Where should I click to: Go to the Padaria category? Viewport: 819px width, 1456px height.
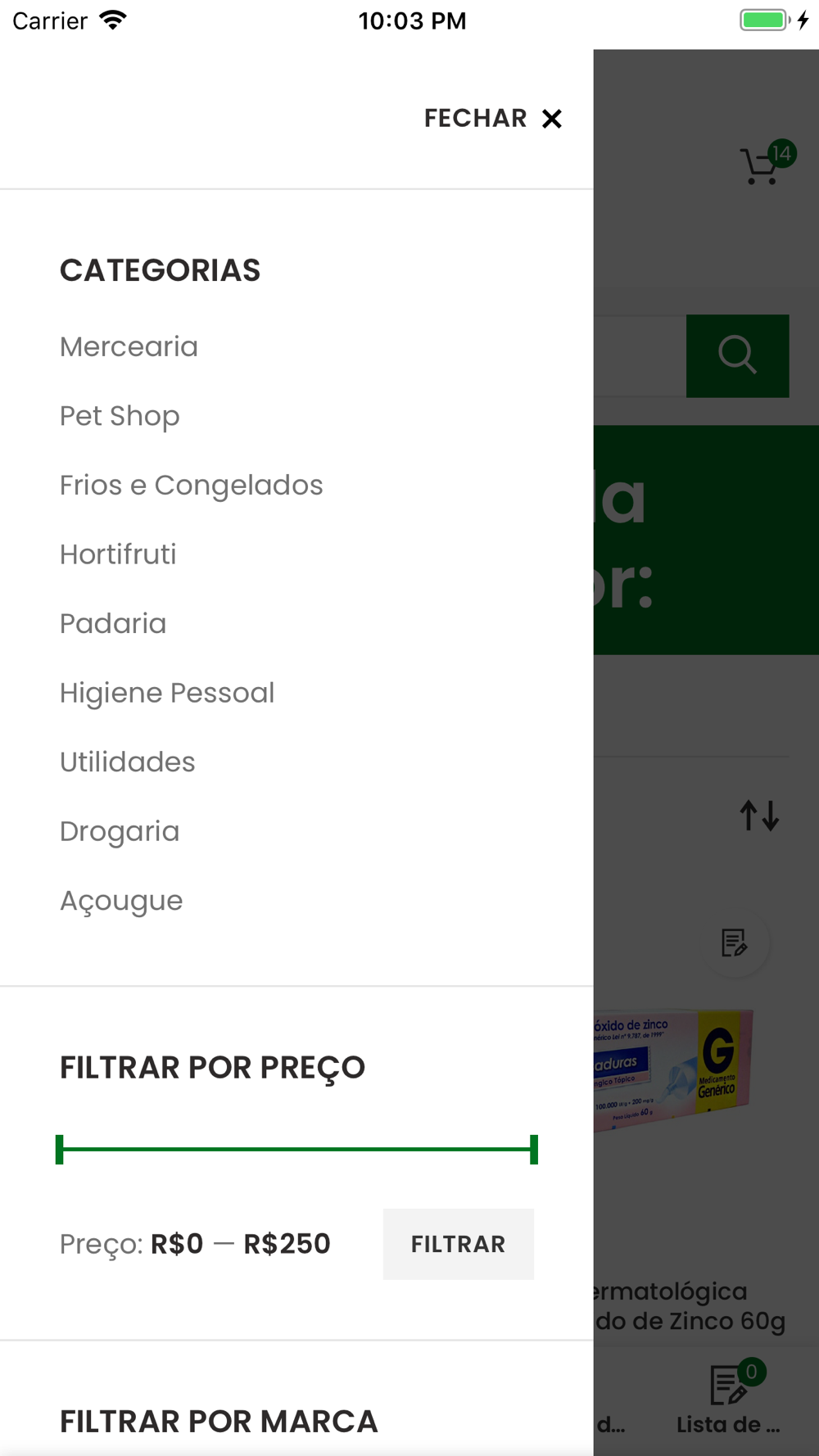[113, 623]
